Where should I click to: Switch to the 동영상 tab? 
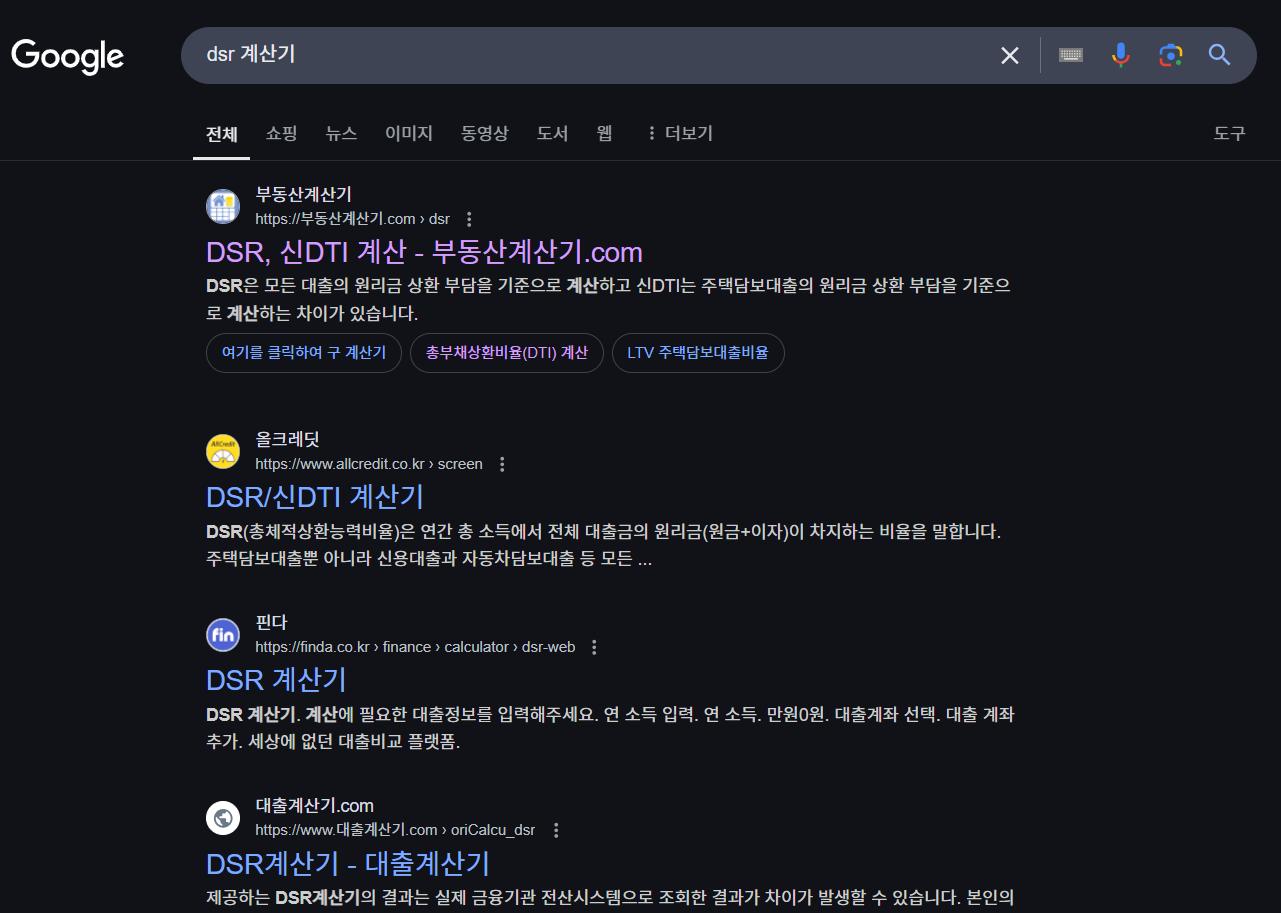[x=484, y=133]
